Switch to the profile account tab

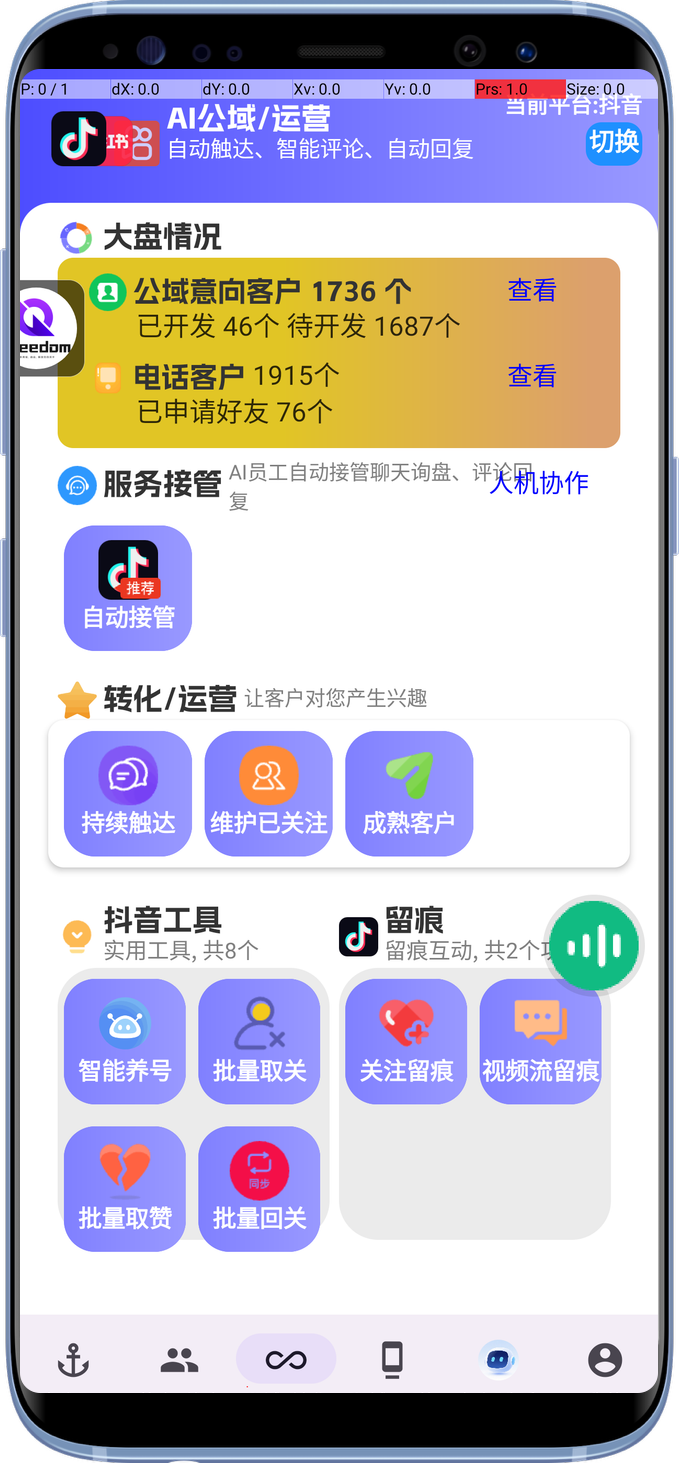coord(605,1360)
